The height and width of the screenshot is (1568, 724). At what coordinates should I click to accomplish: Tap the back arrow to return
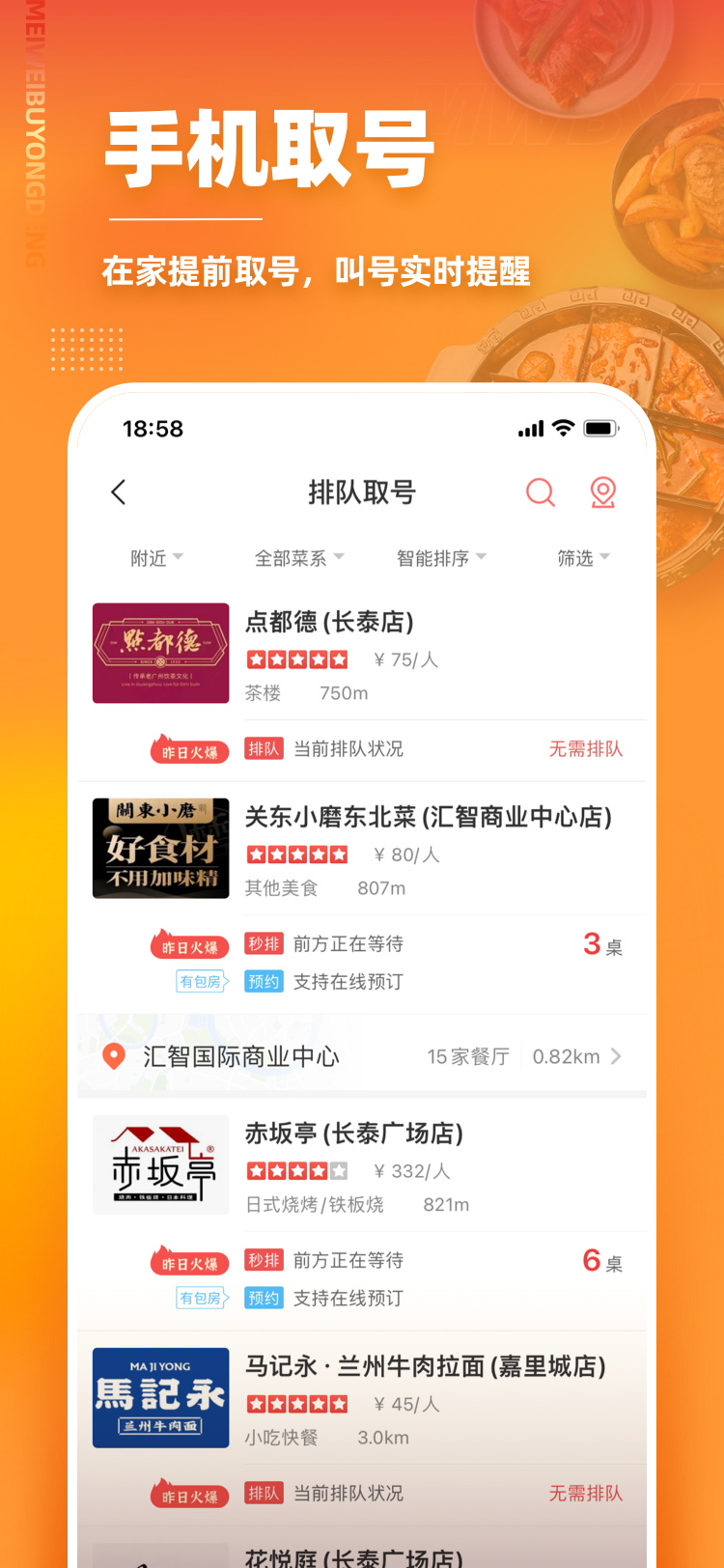(x=118, y=492)
